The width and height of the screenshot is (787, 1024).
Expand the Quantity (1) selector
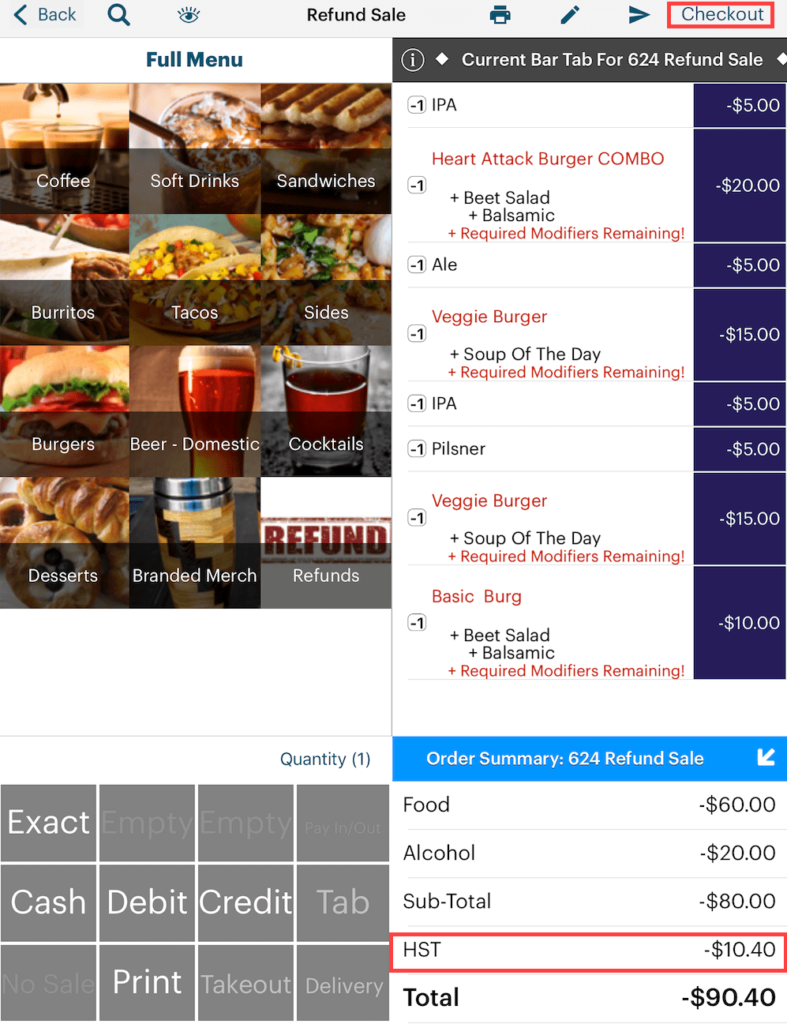[x=325, y=759]
